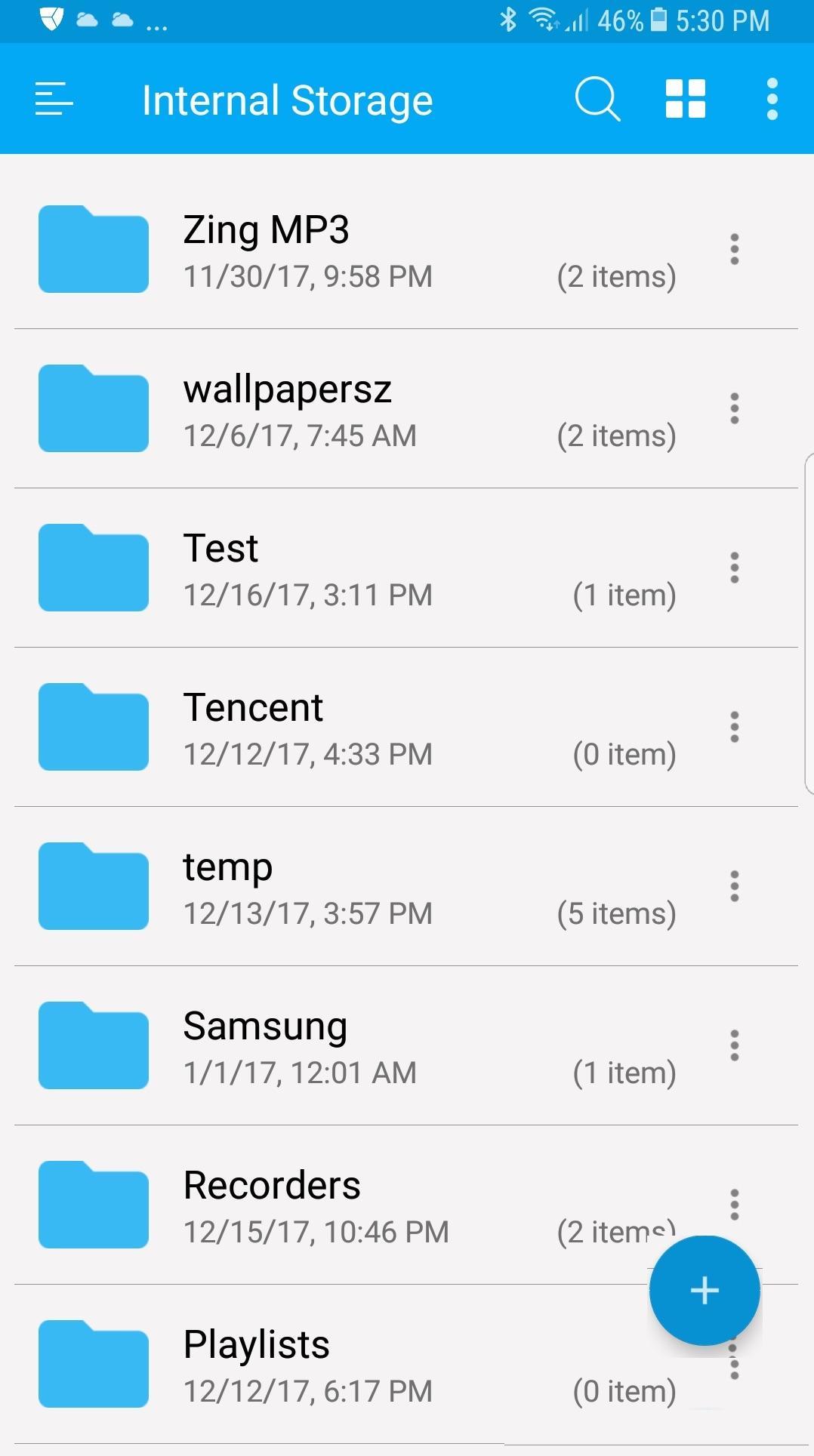Open the temp folder
Screen dimensions: 814x1456
click(302, 887)
